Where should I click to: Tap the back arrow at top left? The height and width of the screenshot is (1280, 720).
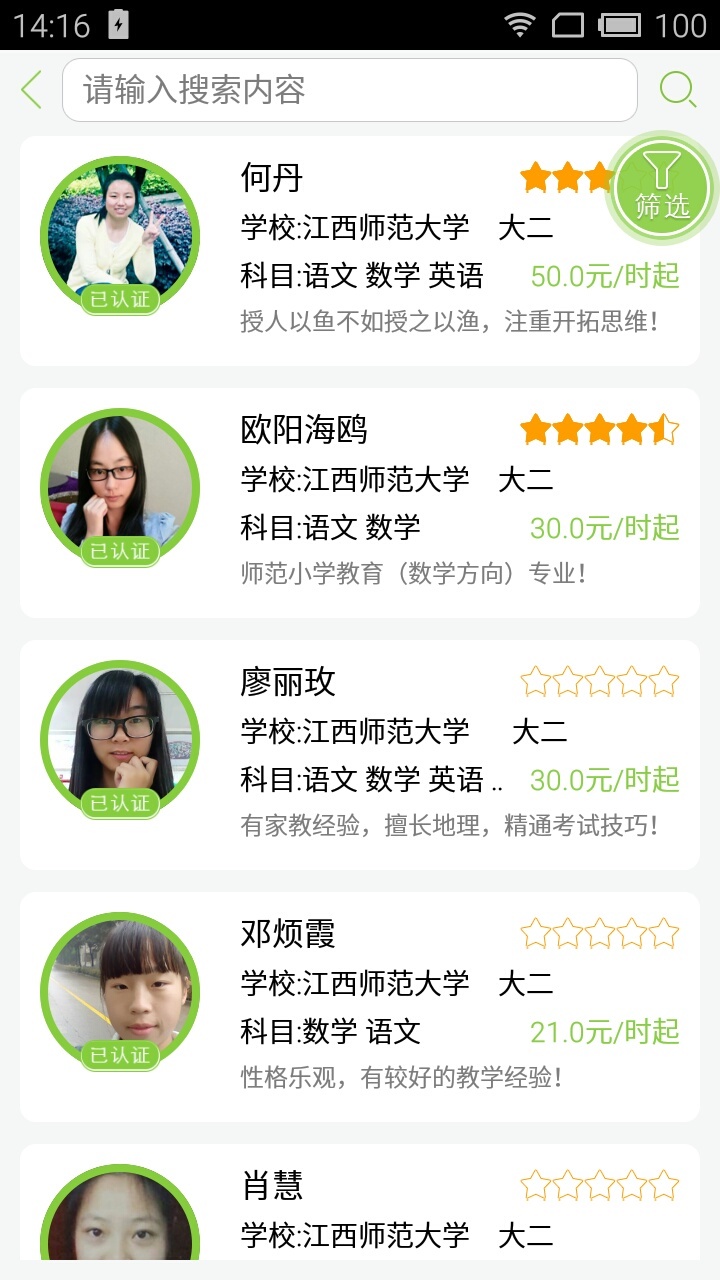tap(29, 89)
